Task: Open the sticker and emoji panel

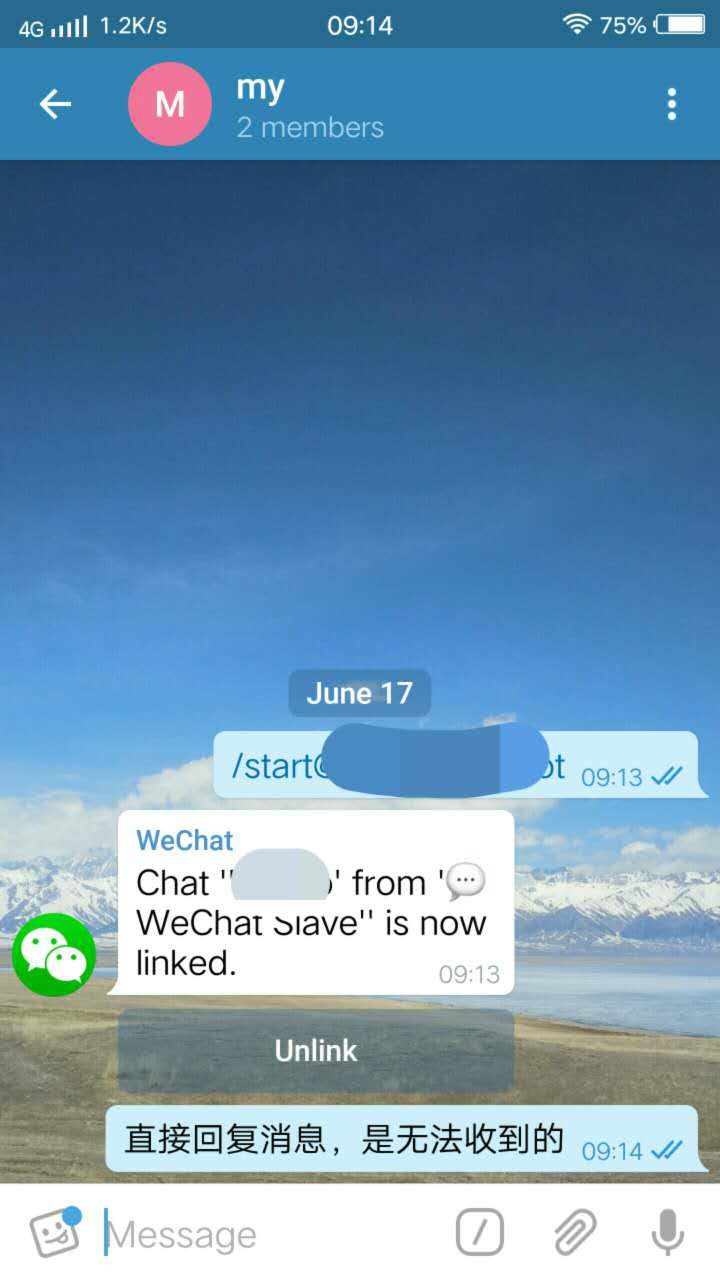Action: tap(55, 1232)
